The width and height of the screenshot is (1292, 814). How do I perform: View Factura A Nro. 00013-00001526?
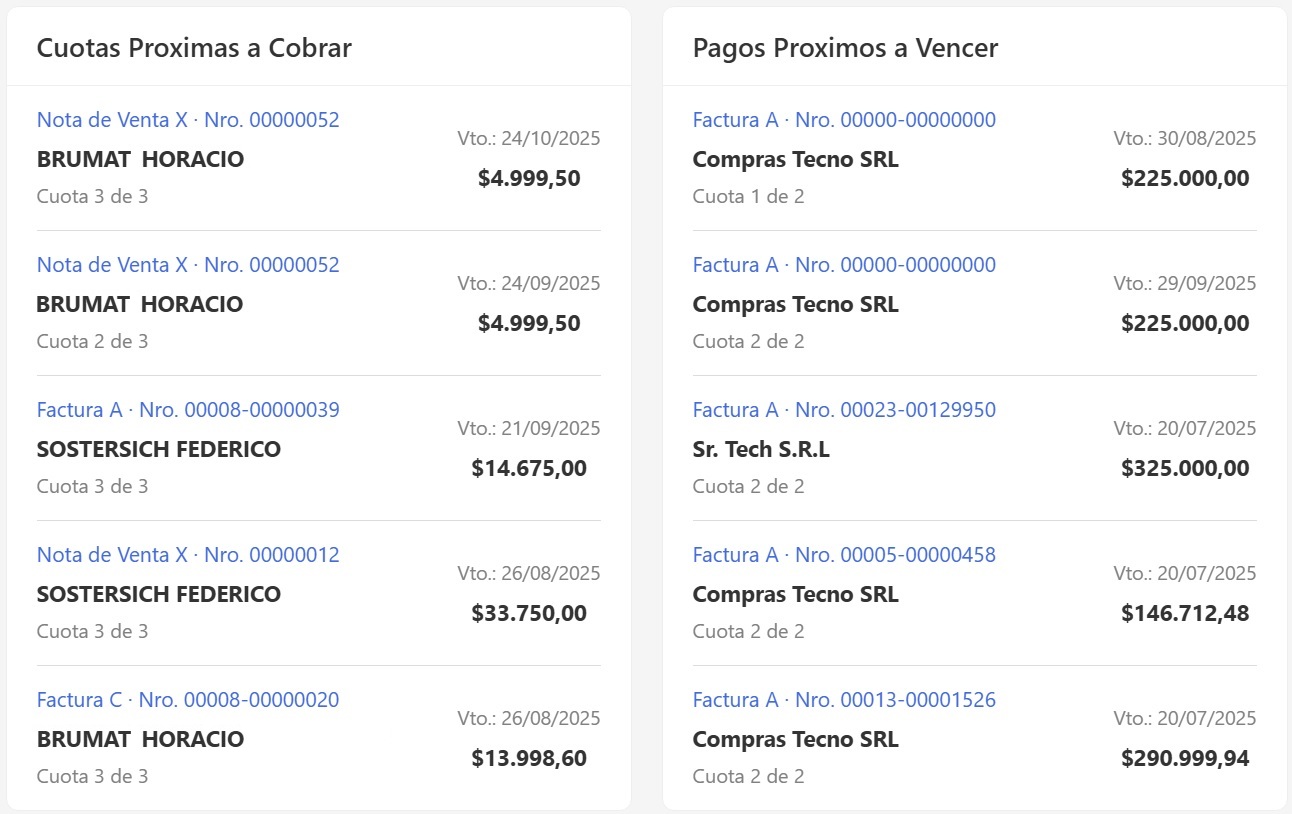(x=844, y=700)
